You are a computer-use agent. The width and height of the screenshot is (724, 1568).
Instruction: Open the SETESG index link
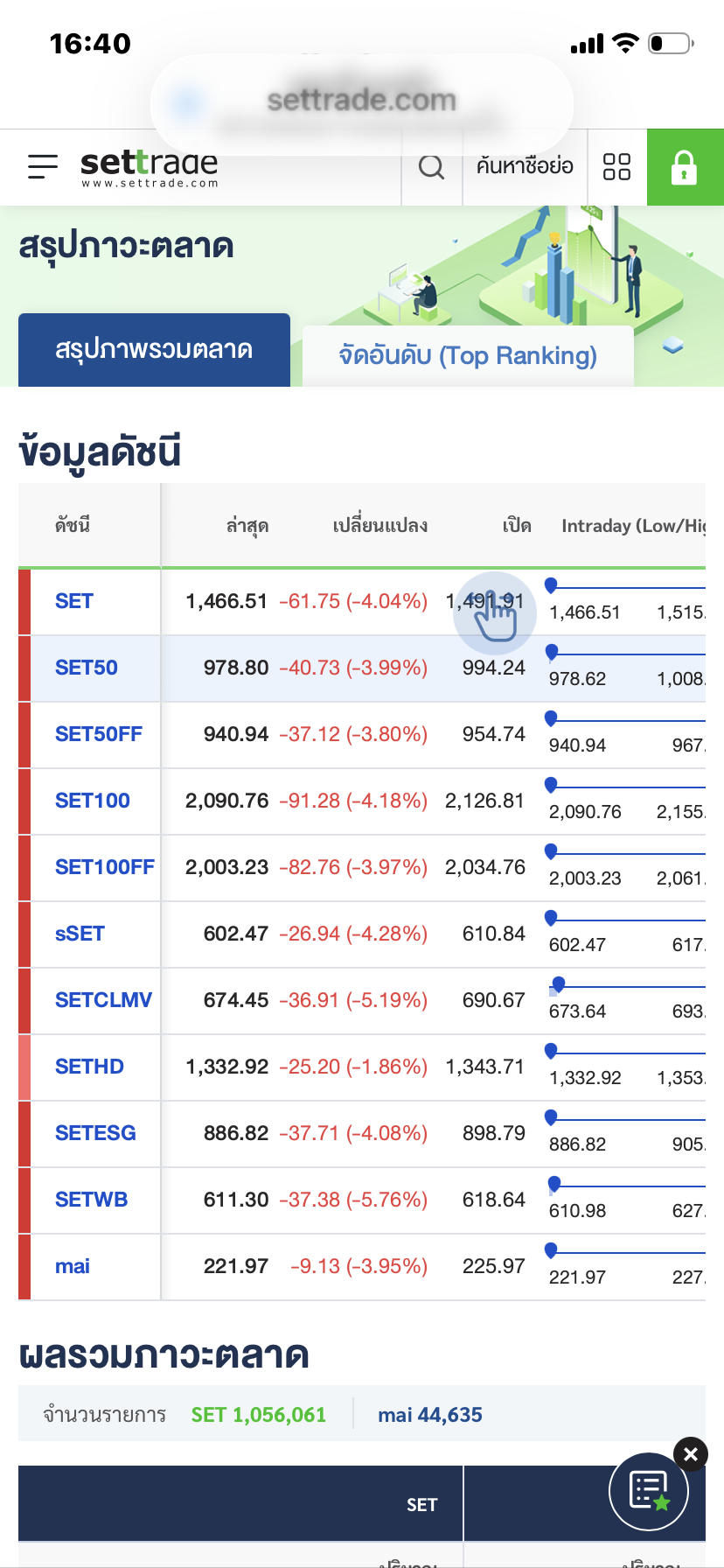point(95,1133)
